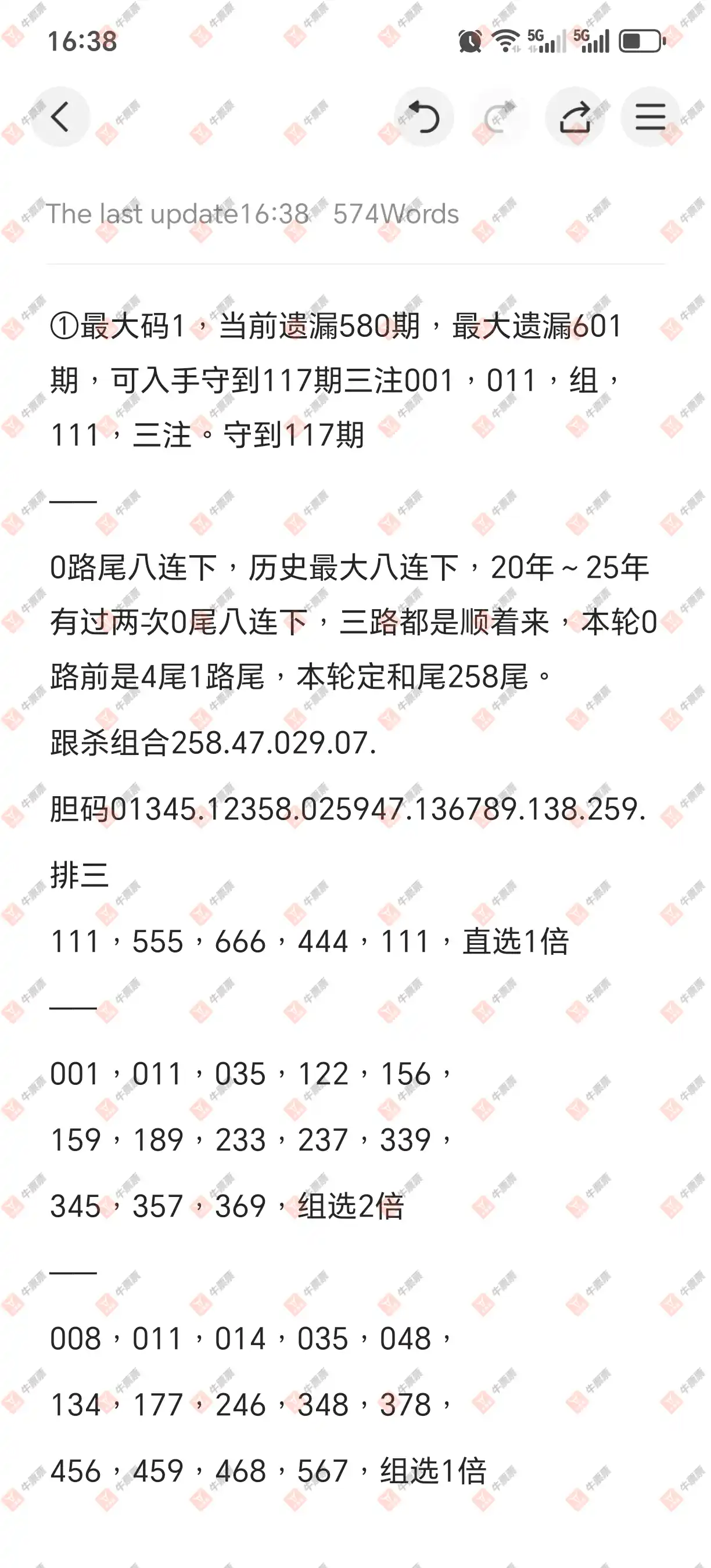The height and width of the screenshot is (1568, 711).
Task: Undo the last edit
Action: click(x=424, y=117)
